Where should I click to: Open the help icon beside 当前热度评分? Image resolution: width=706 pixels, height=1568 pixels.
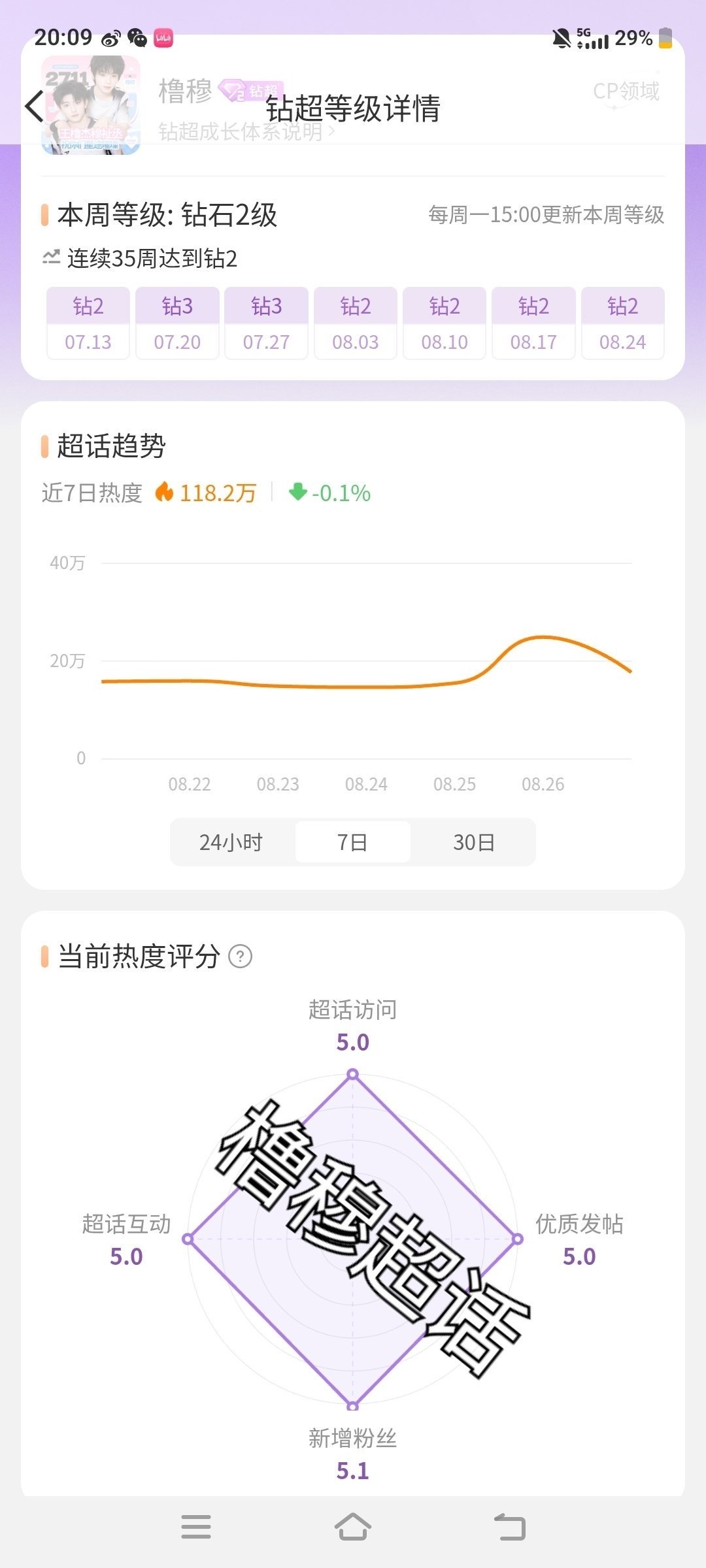point(240,956)
